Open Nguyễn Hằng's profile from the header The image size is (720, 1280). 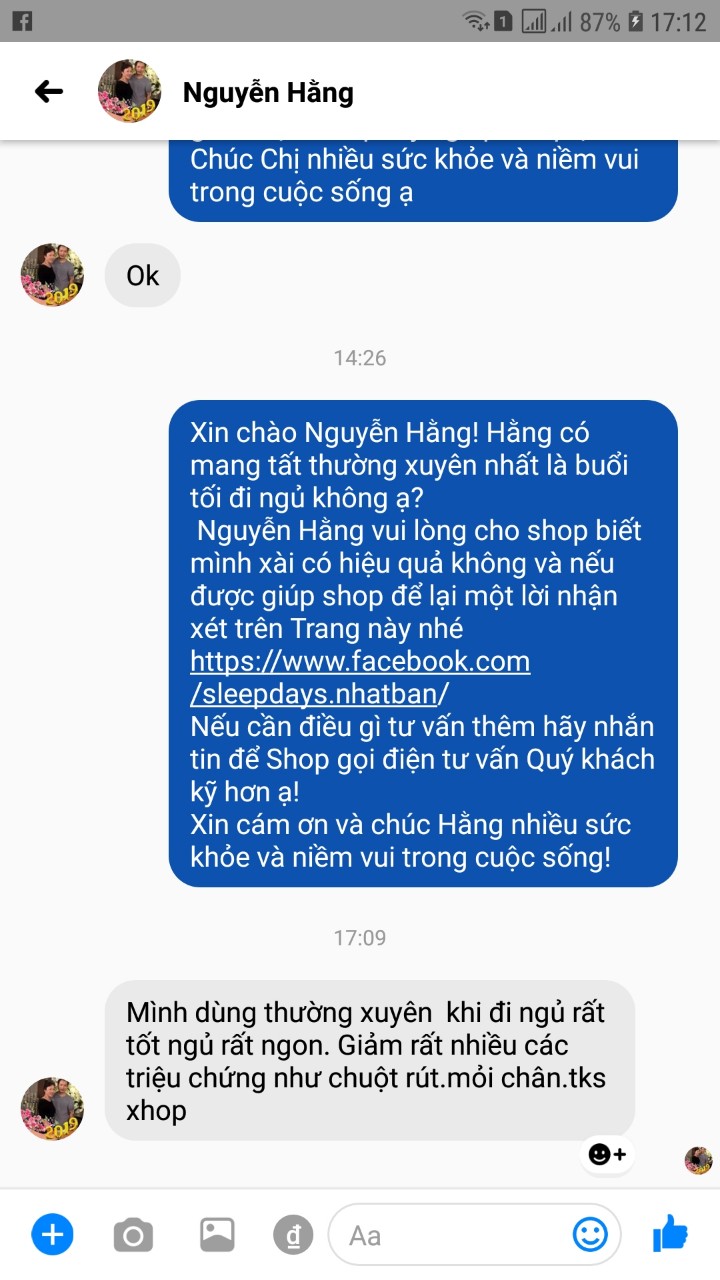point(267,93)
